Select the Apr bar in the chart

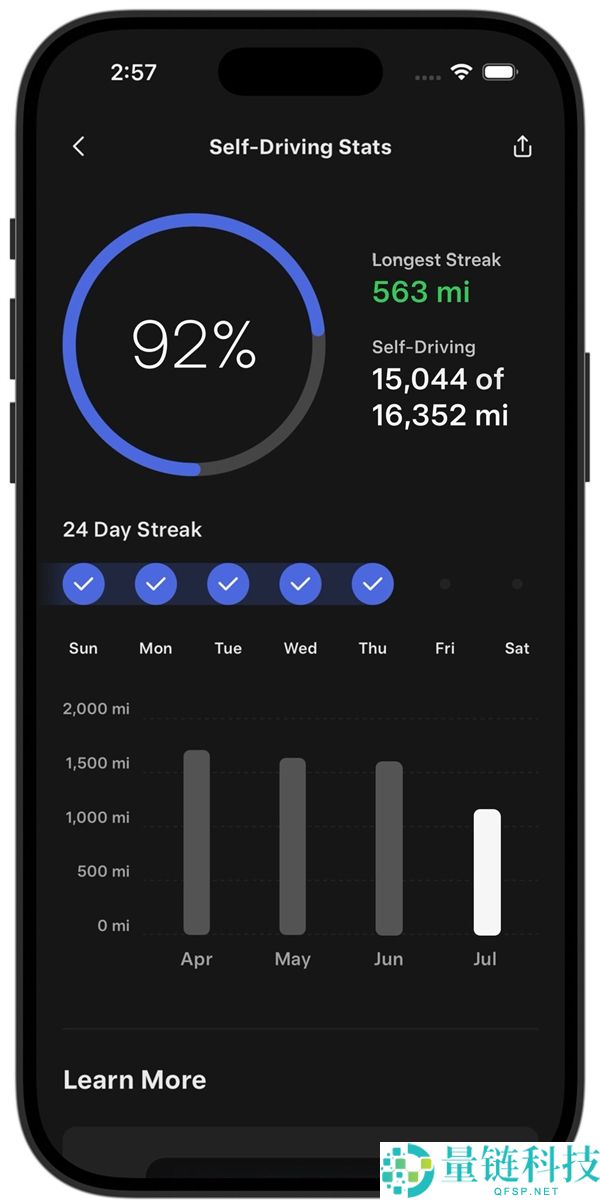point(197,842)
